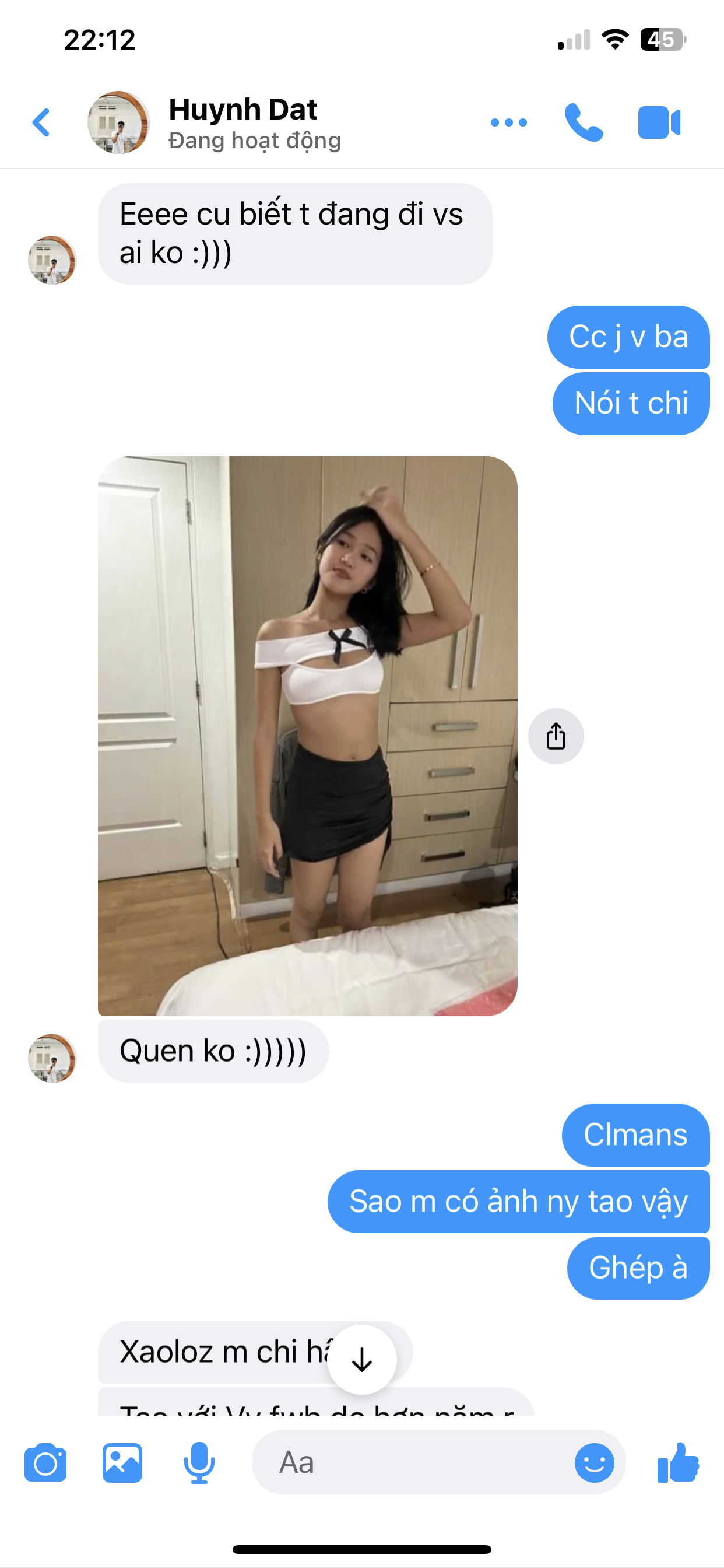Viewport: 724px width, 1568px height.
Task: Record a voice message with microphone
Action: 199,1462
